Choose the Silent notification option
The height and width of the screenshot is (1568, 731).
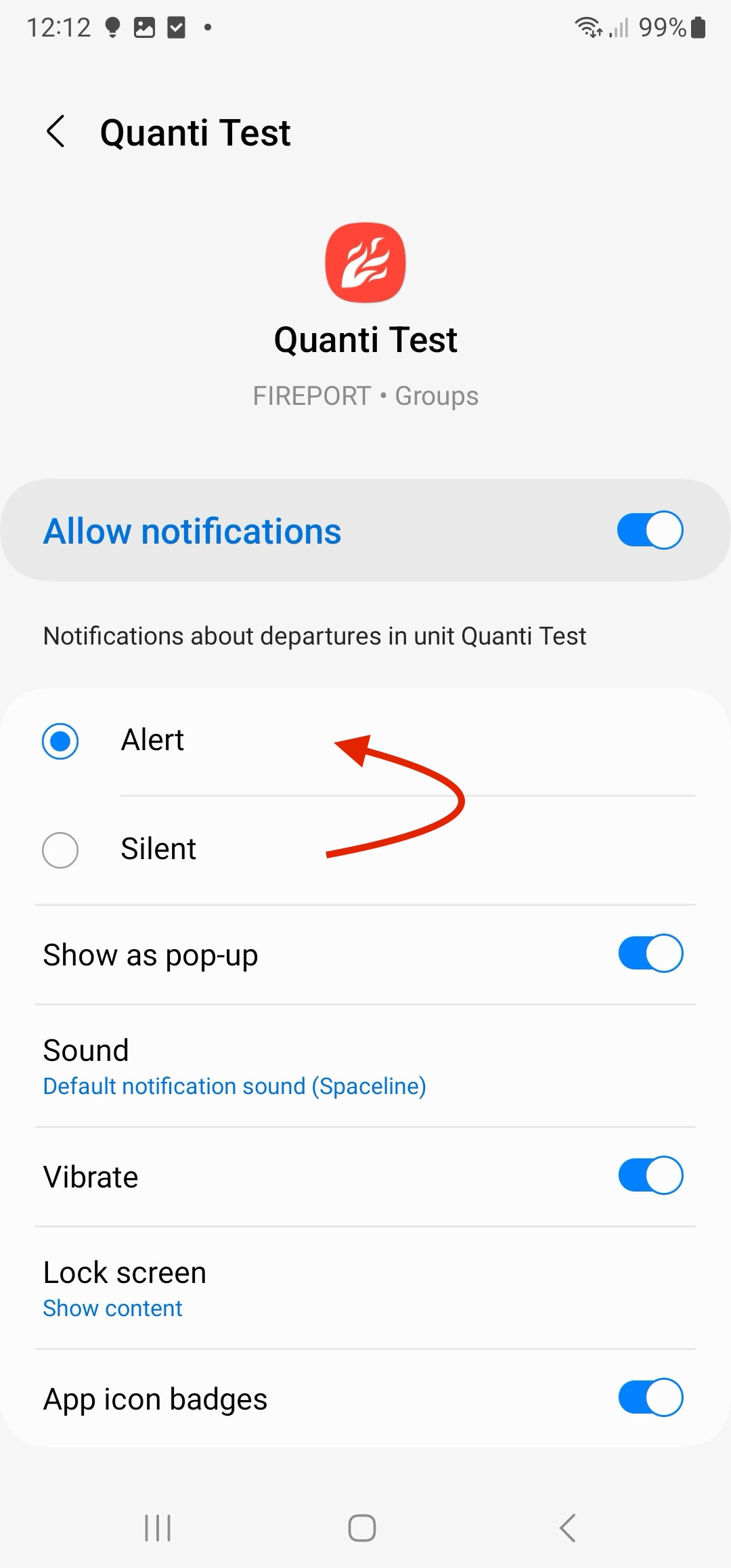pos(61,850)
